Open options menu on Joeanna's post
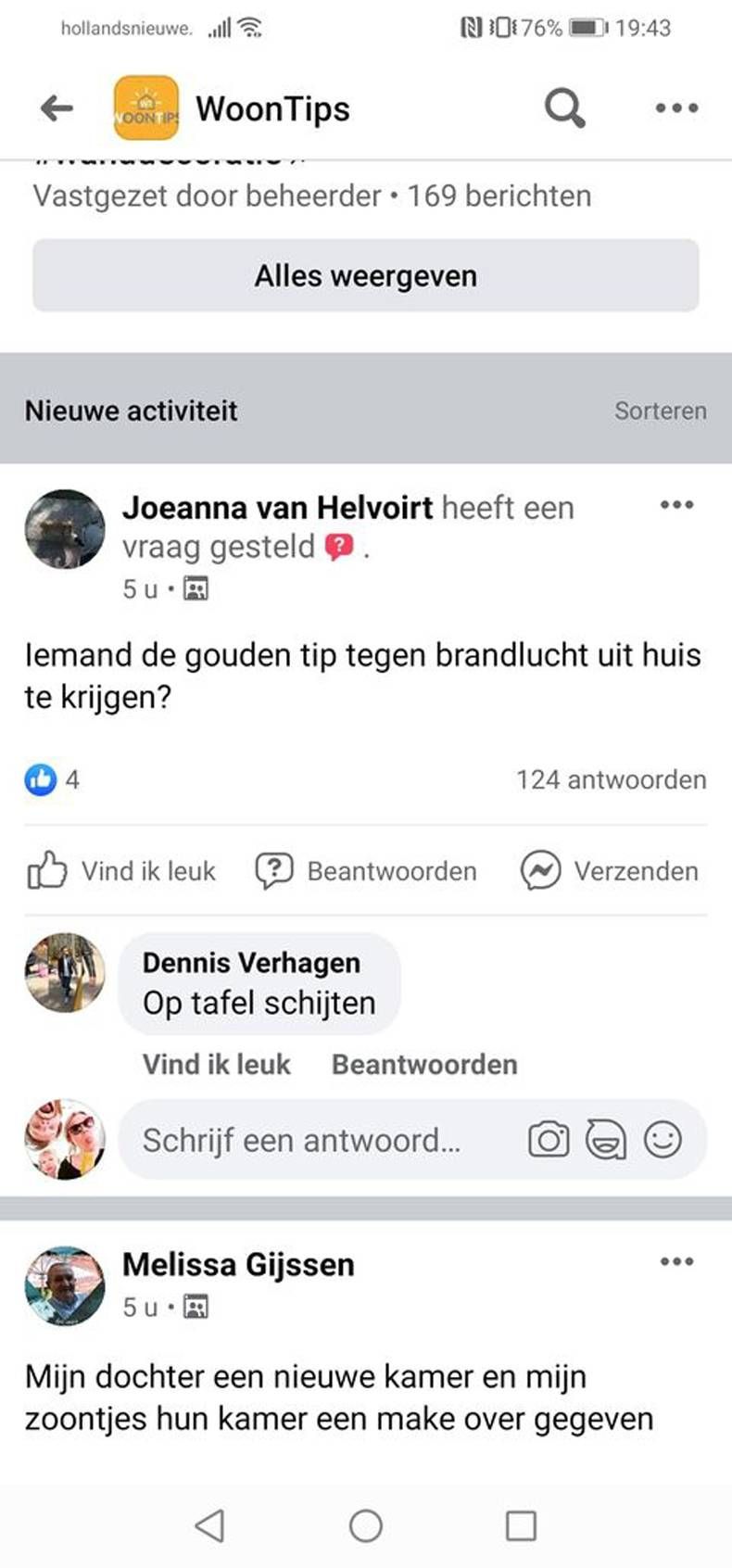This screenshot has width=732, height=1568. pos(677,504)
